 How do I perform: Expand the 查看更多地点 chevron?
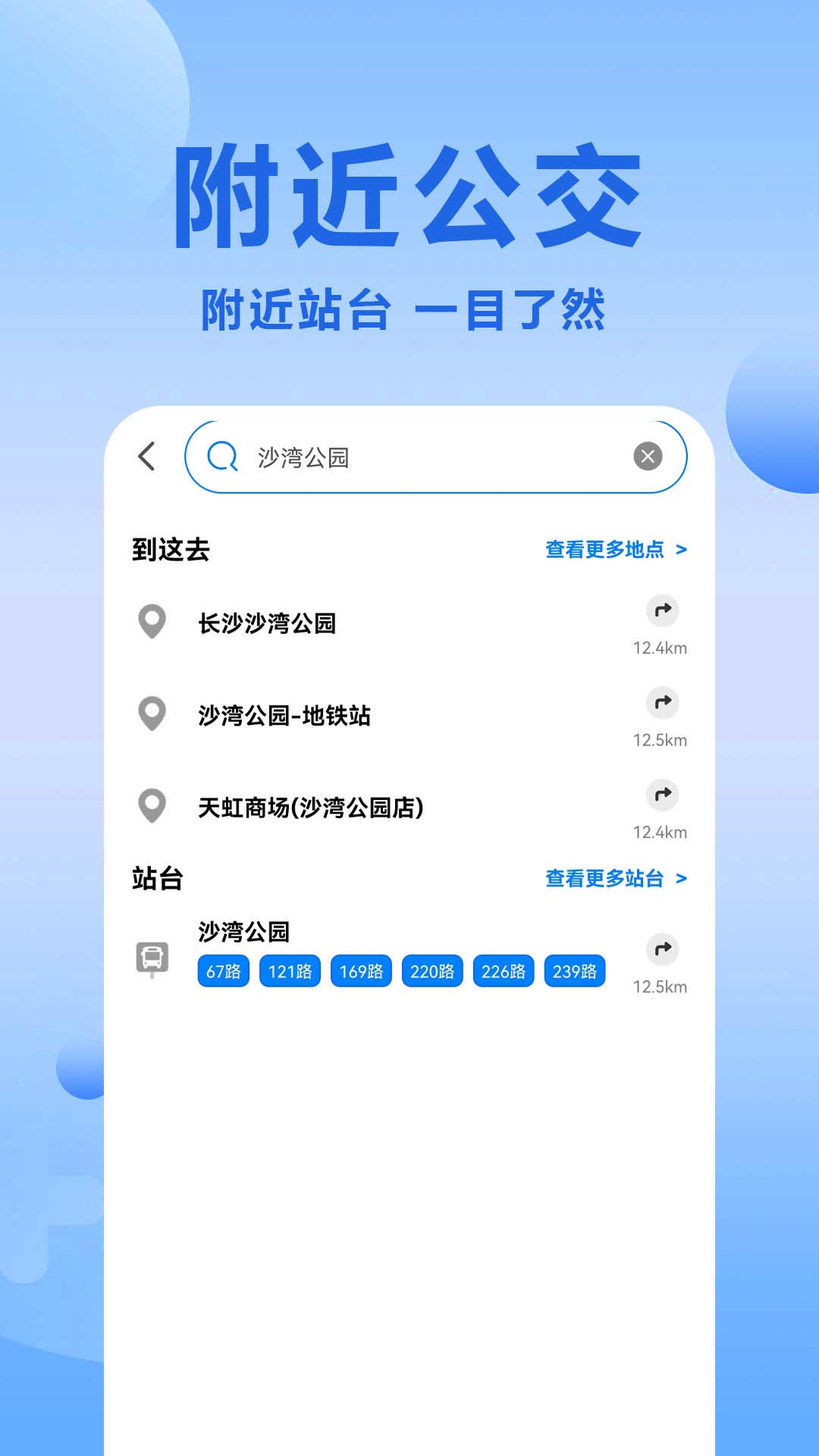(683, 551)
